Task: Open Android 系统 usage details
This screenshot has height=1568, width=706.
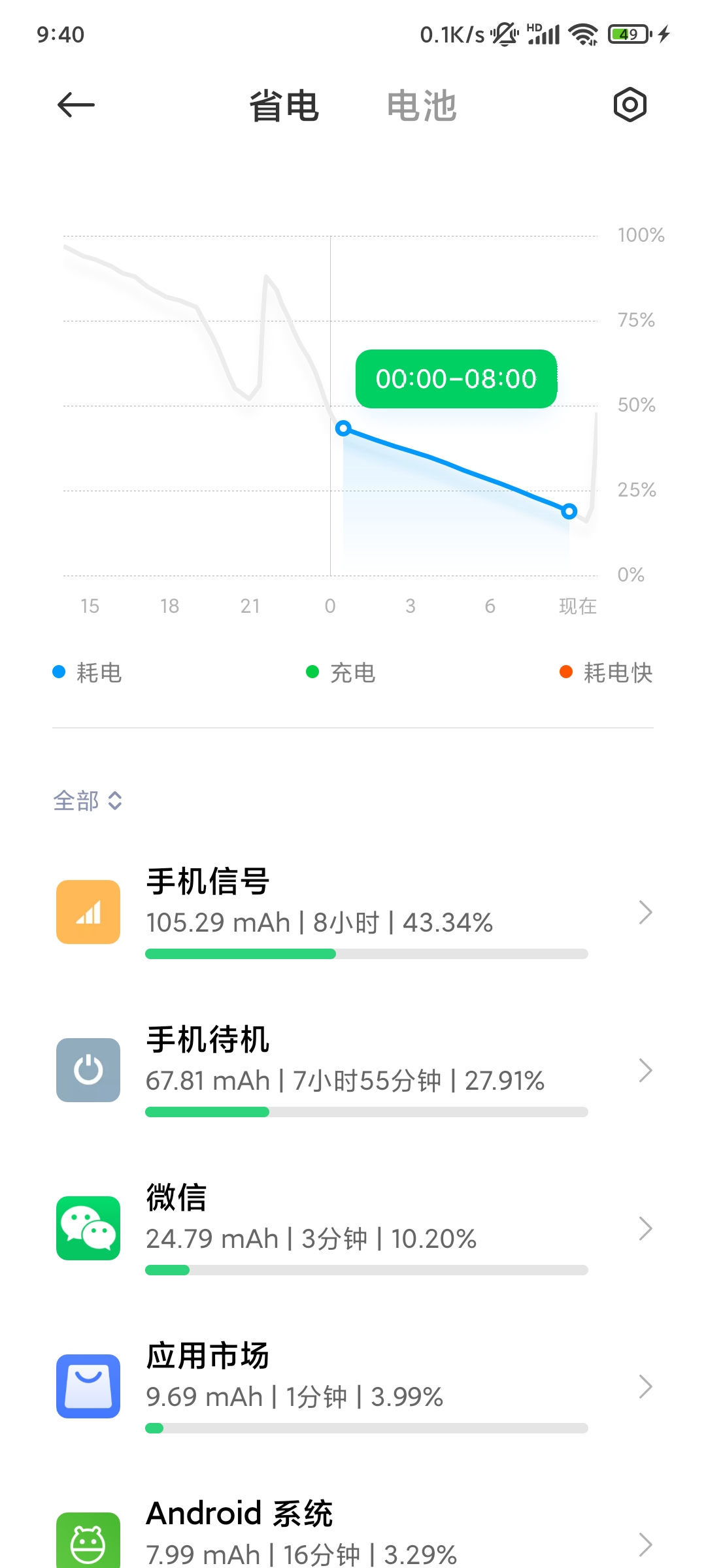Action: 353,1535
